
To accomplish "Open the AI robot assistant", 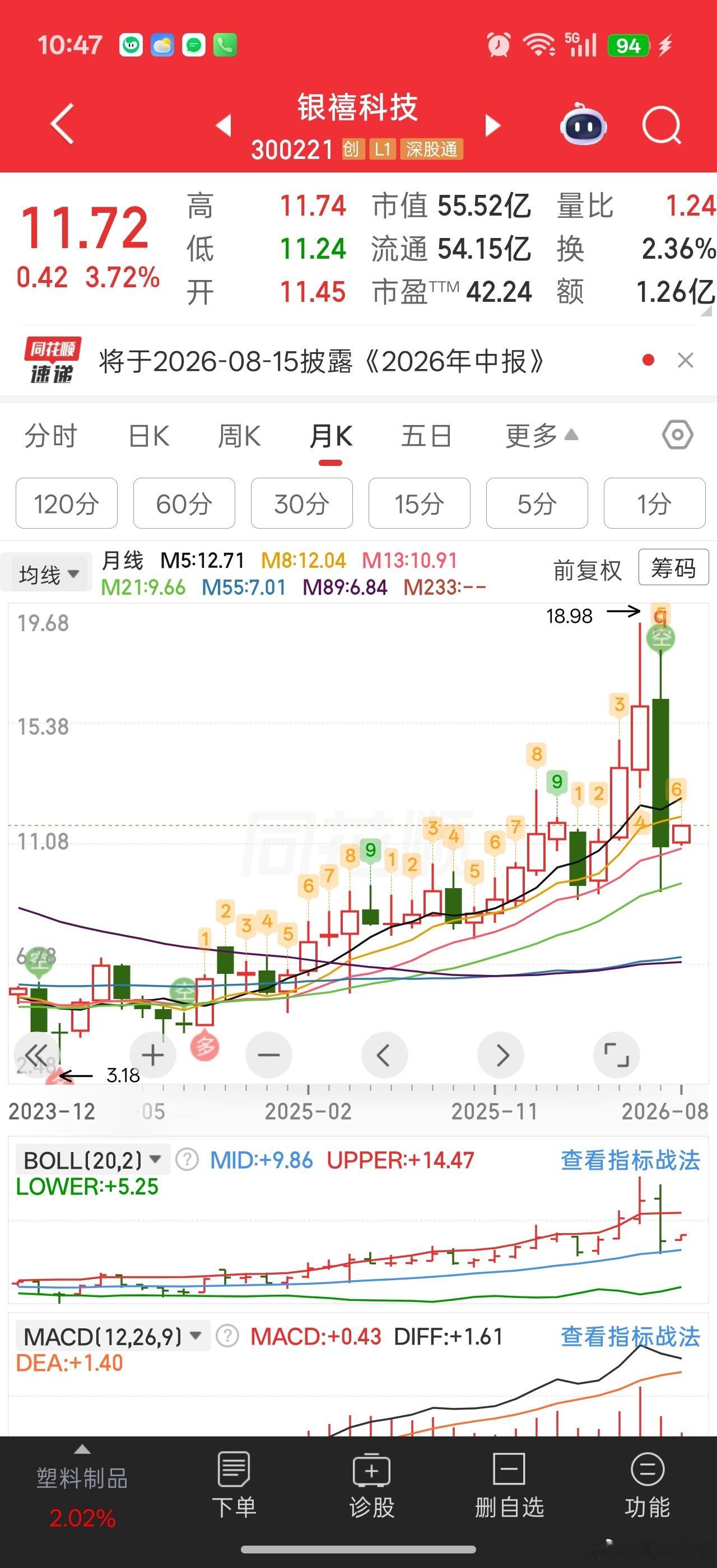I will (583, 124).
